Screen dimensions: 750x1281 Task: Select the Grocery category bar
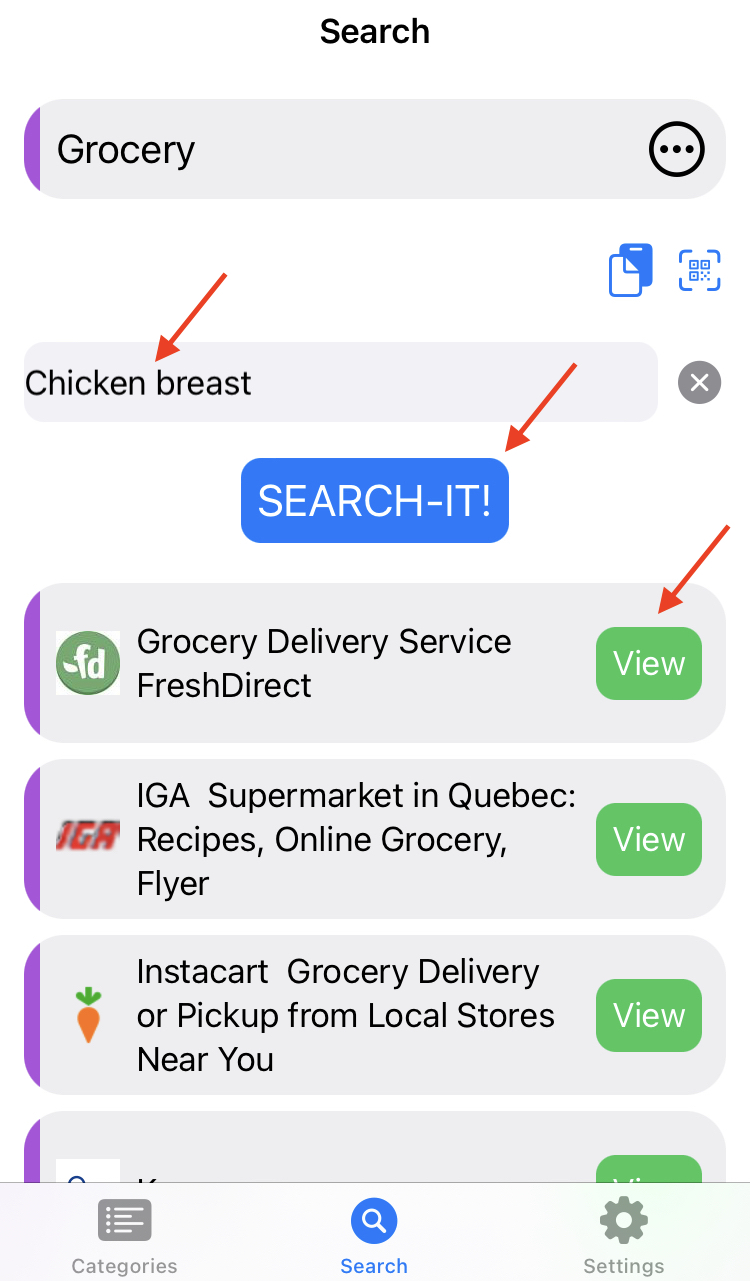click(375, 149)
